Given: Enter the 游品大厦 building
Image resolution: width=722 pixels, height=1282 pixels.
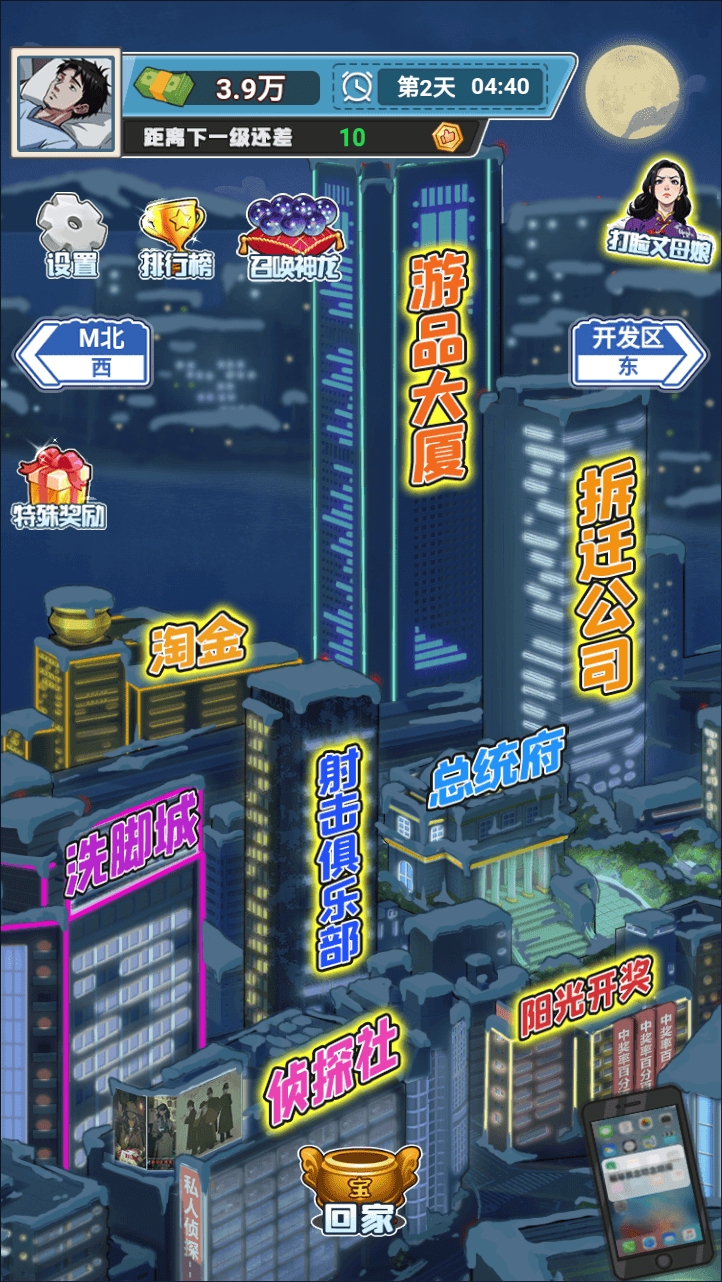Looking at the screenshot, I should click(437, 366).
